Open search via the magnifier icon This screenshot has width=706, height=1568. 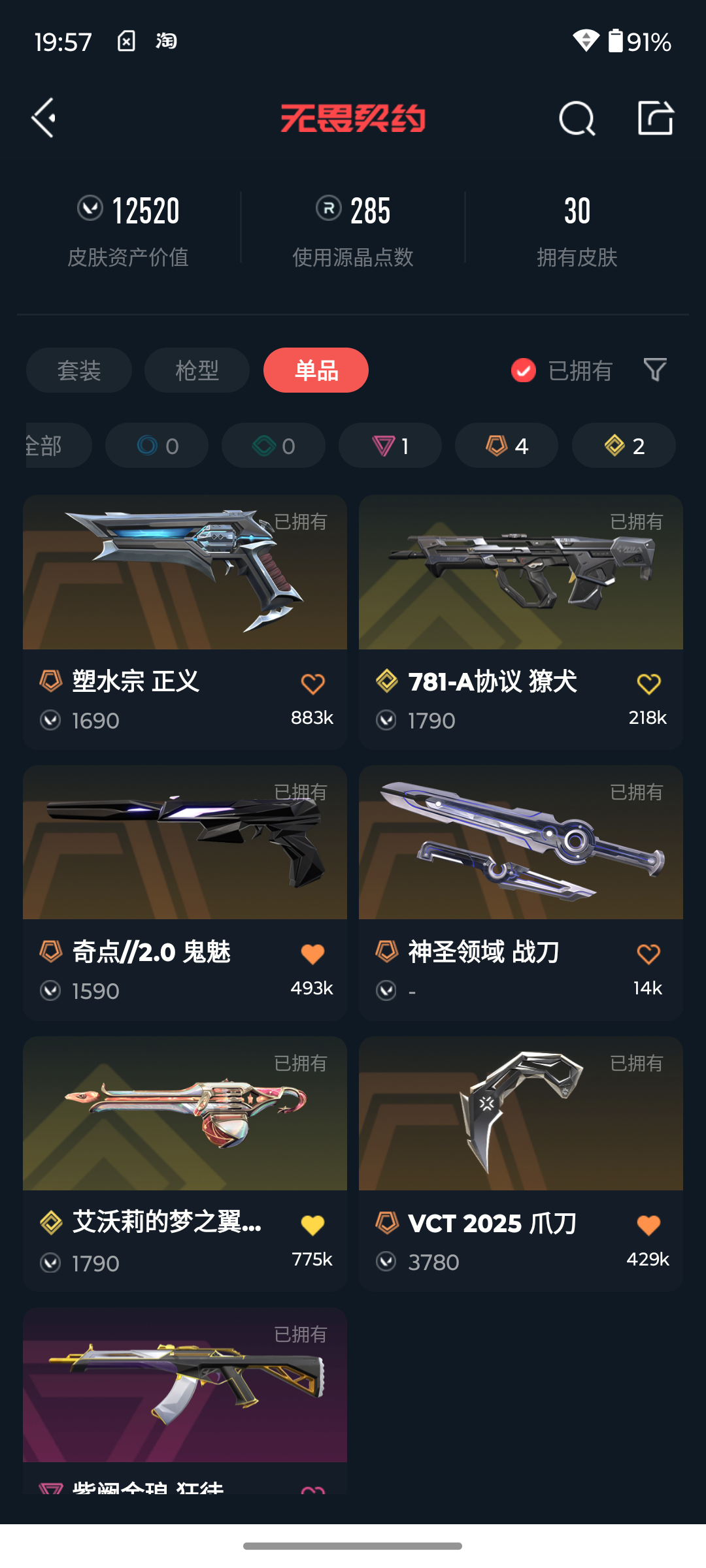[577, 118]
